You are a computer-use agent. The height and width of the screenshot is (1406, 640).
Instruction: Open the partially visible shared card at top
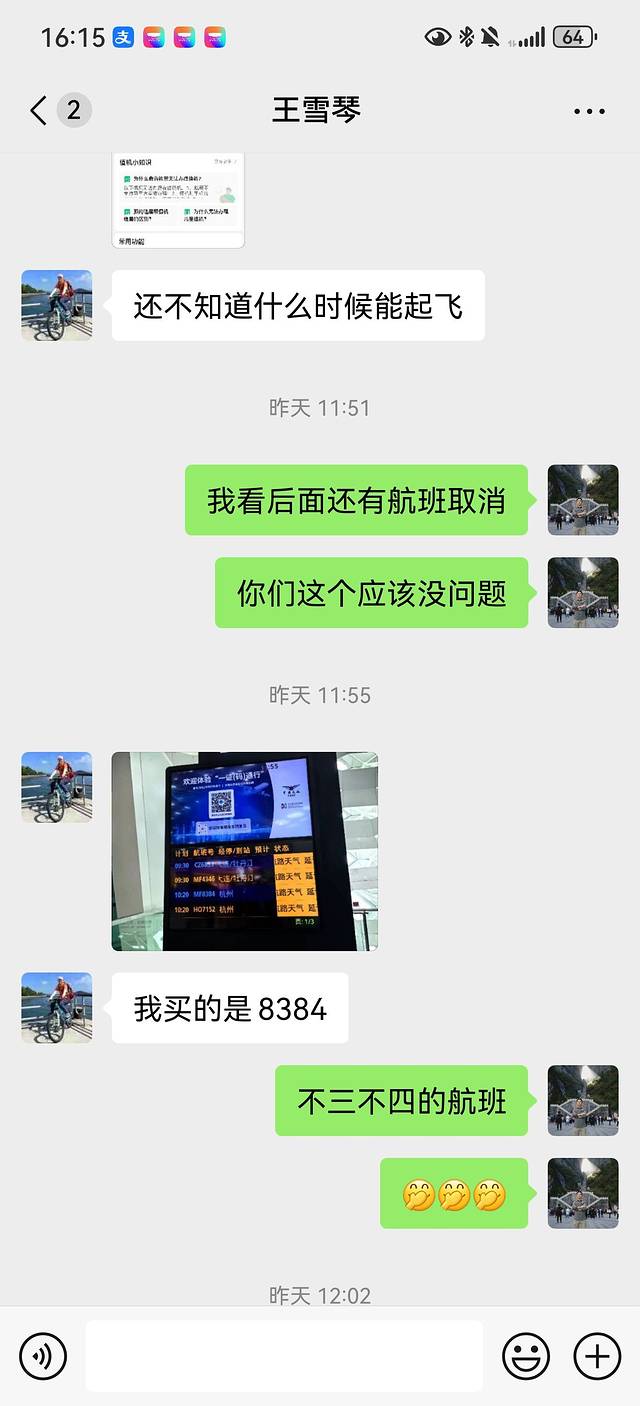(178, 200)
